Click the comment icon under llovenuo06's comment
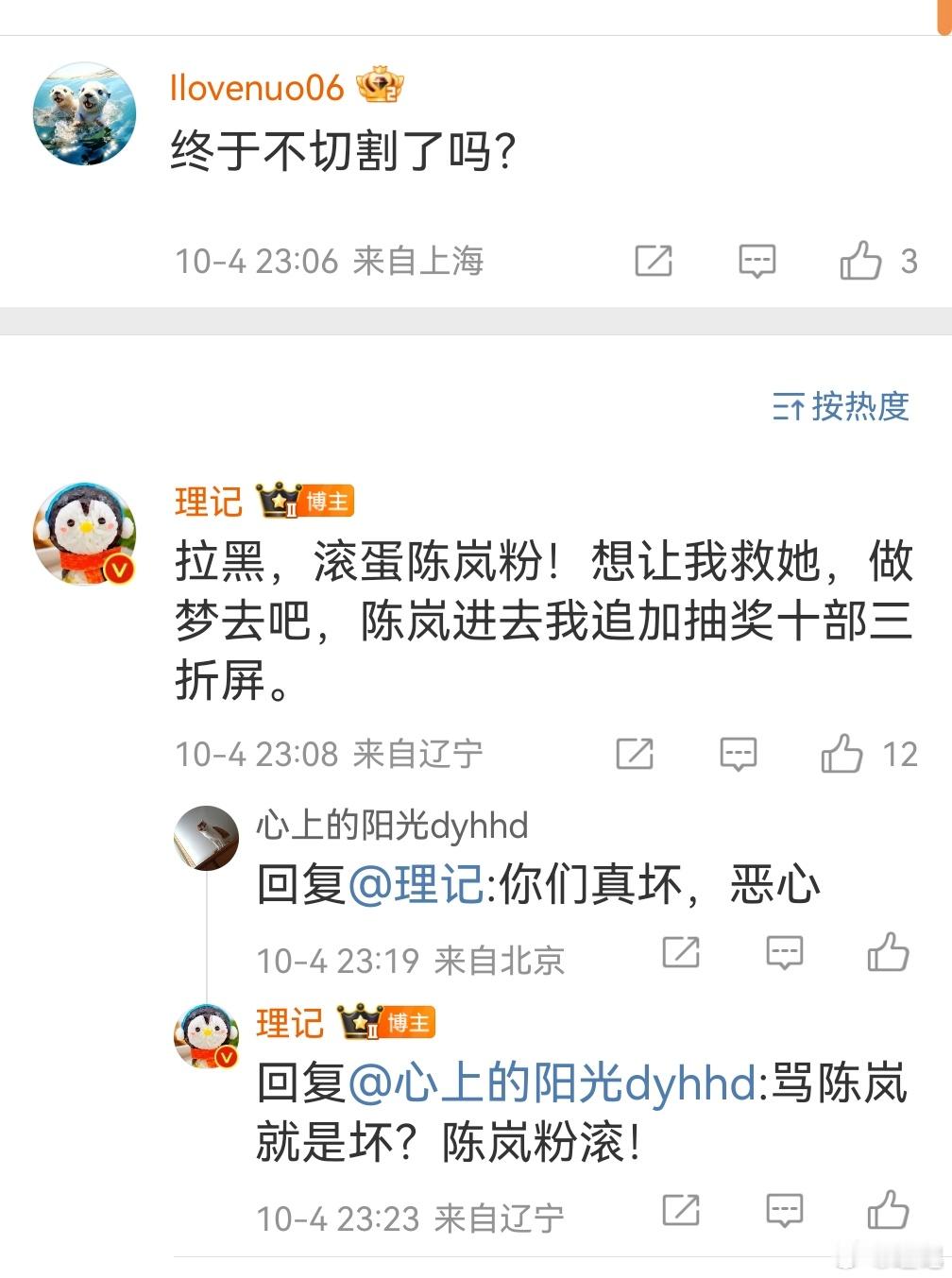 click(756, 261)
